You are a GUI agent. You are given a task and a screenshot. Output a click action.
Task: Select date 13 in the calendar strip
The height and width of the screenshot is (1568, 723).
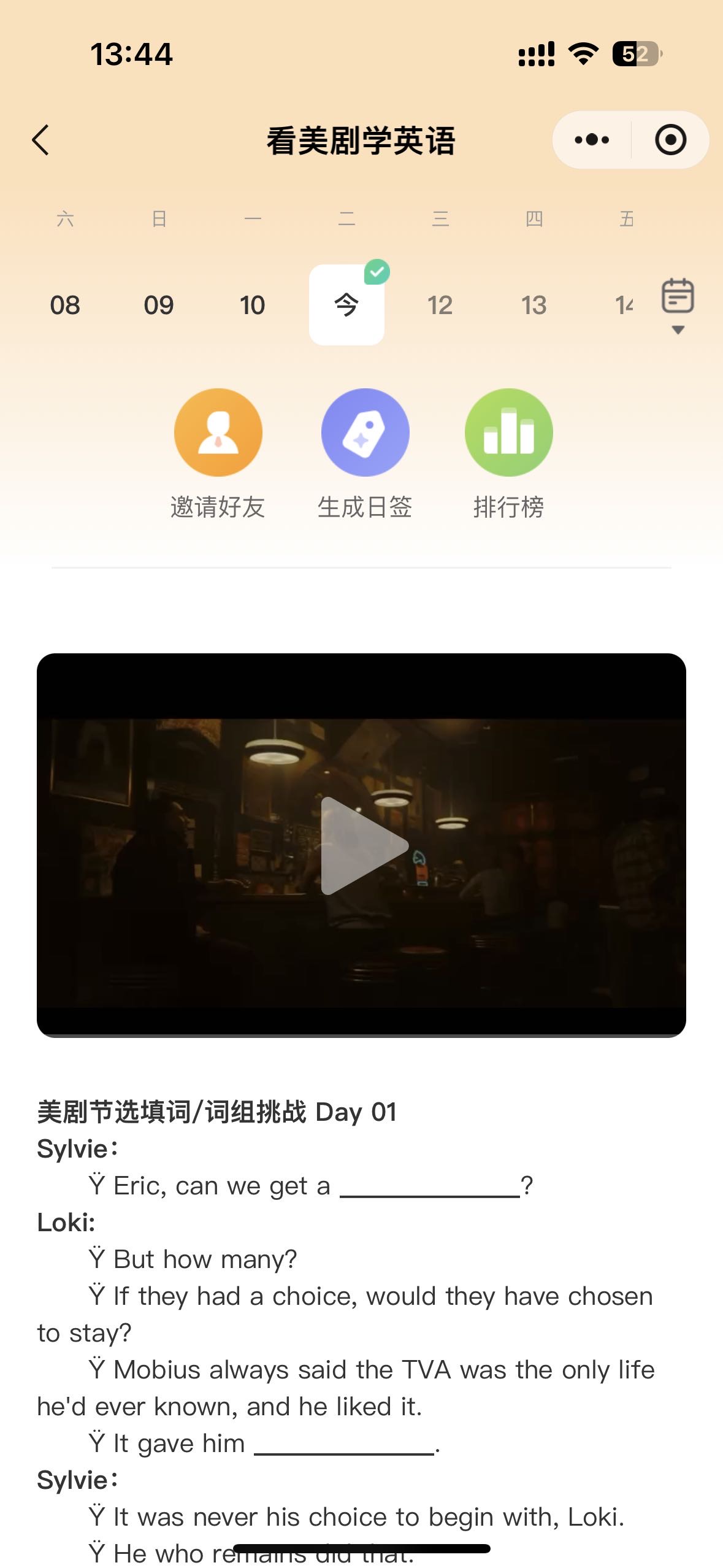534,305
